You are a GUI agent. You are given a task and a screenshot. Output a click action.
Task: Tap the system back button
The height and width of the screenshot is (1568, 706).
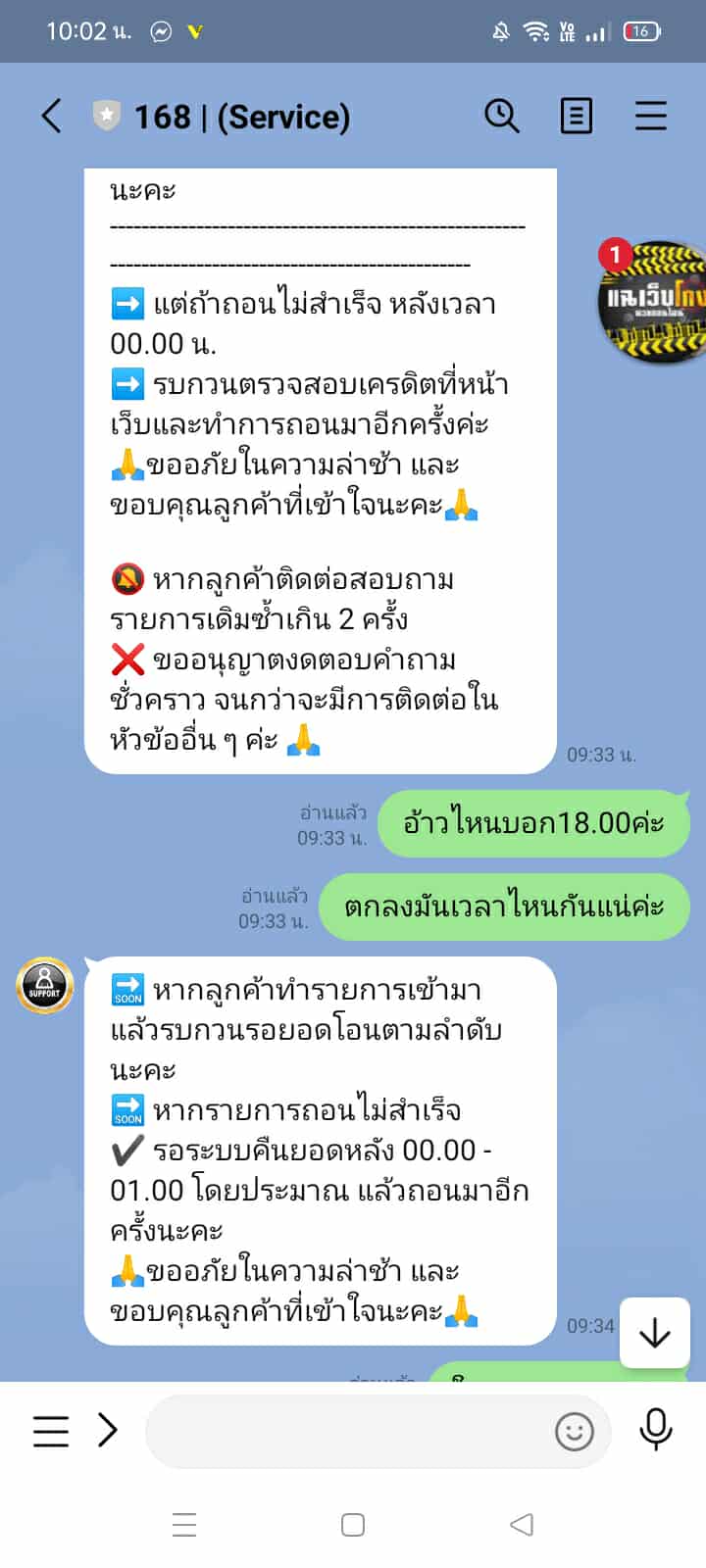522,1525
